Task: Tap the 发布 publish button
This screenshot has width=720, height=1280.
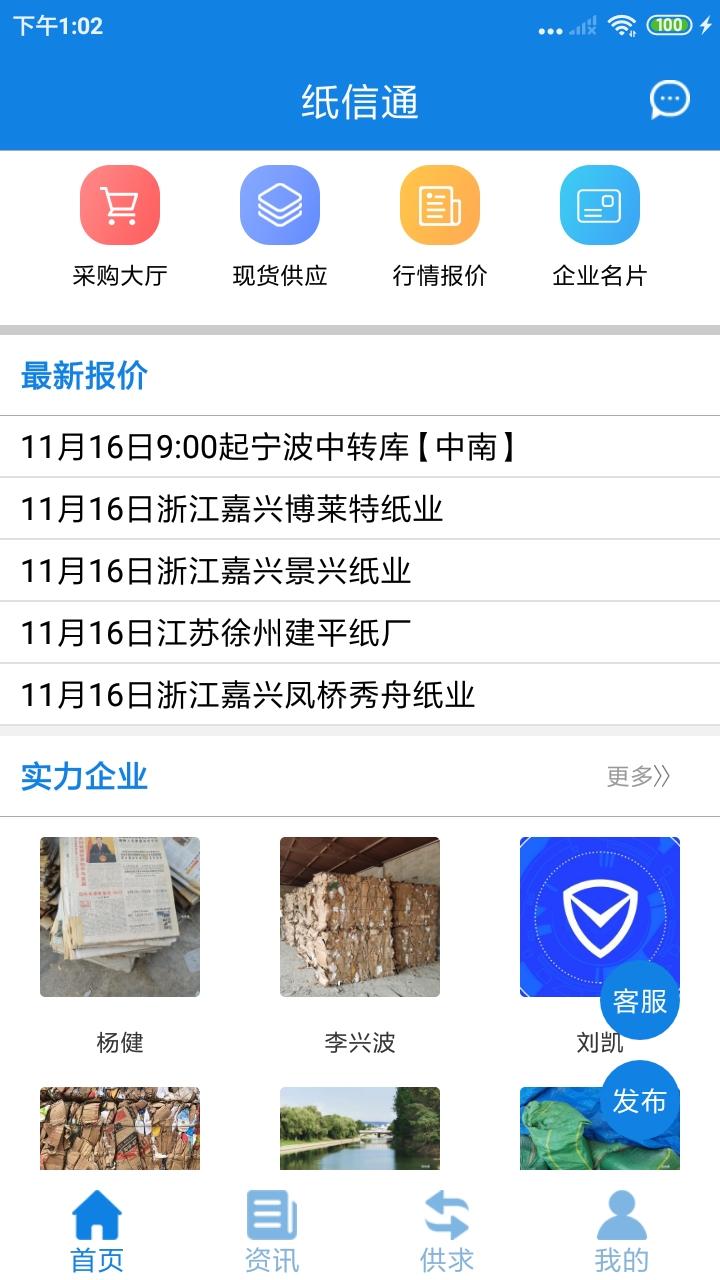Action: 640,1101
